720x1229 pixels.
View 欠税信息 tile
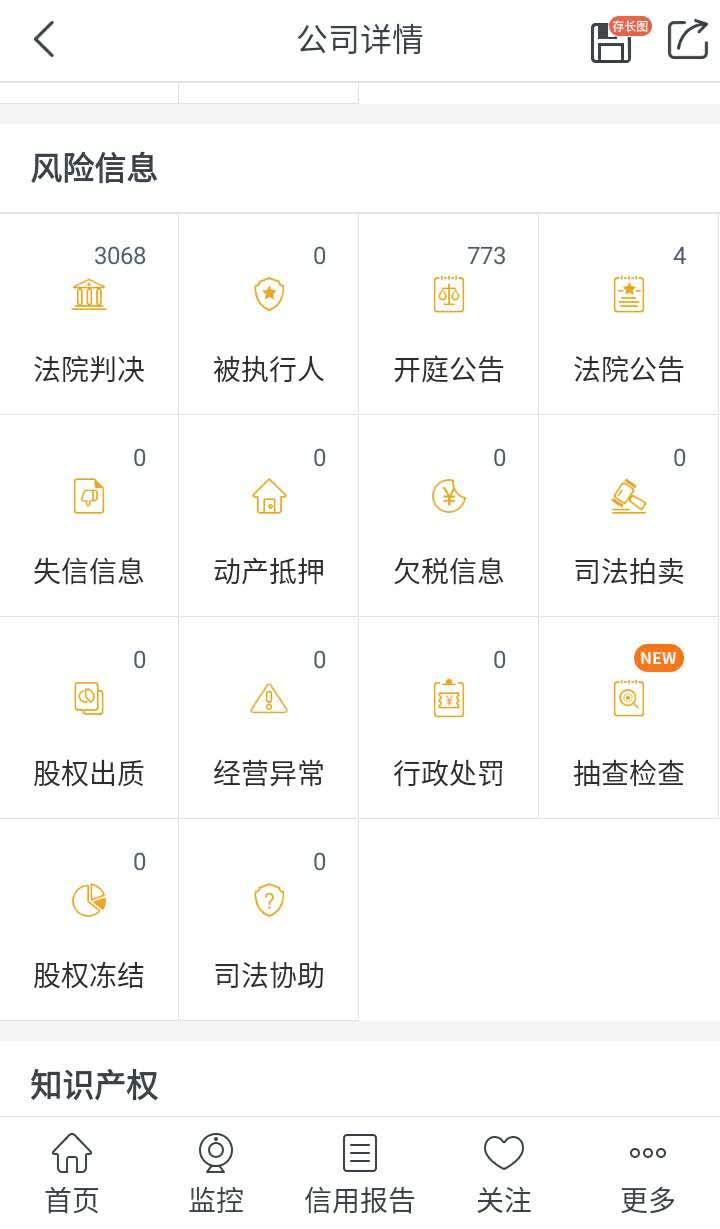[x=449, y=516]
